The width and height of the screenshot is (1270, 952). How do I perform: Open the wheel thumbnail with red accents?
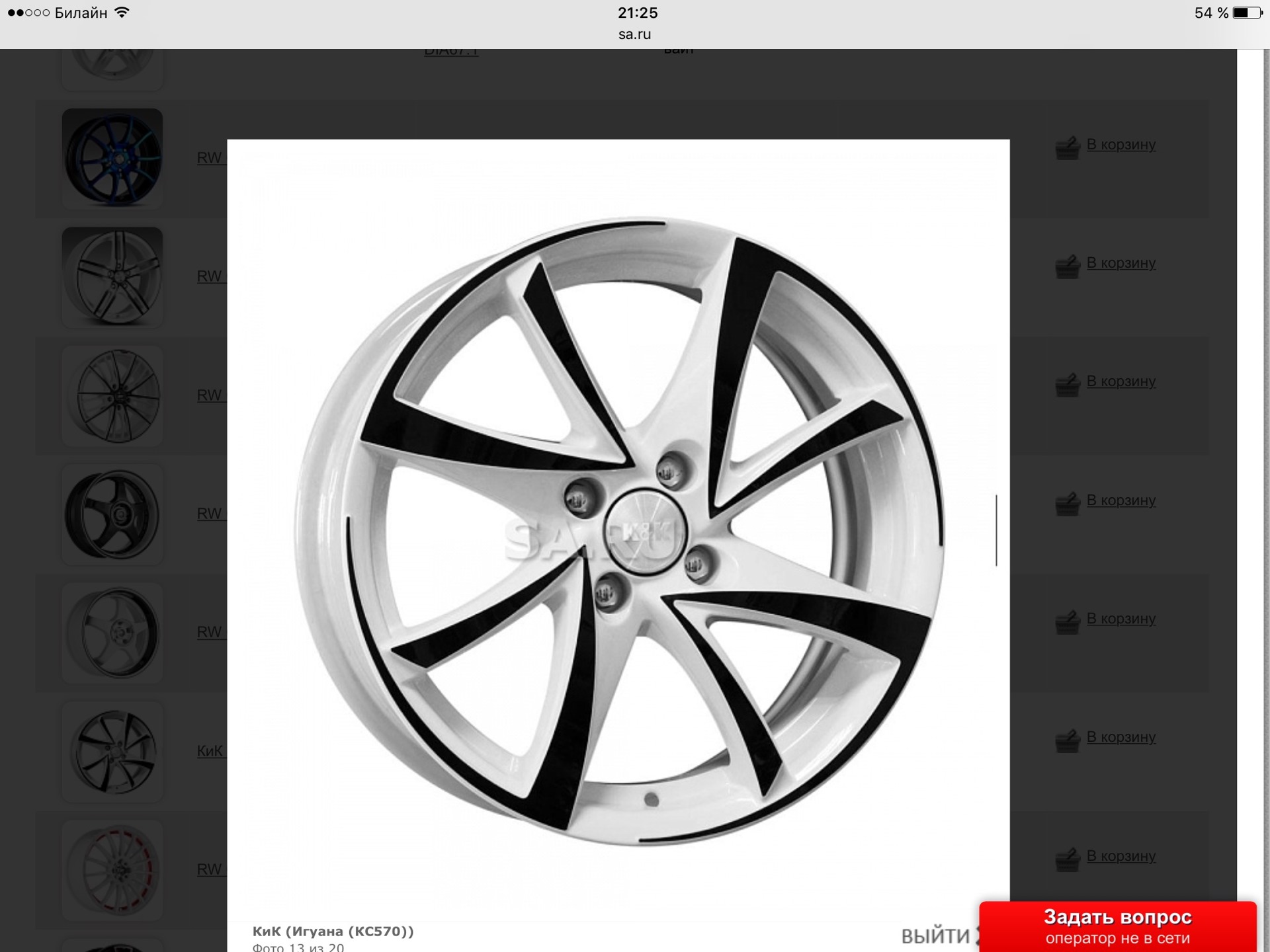pos(112,870)
